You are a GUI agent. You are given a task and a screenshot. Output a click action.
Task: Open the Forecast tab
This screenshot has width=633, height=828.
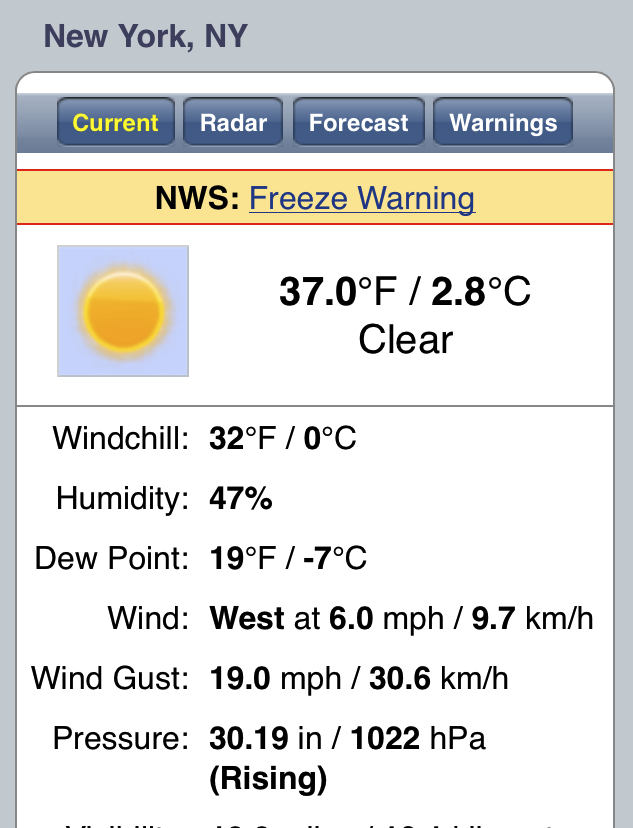pos(358,123)
